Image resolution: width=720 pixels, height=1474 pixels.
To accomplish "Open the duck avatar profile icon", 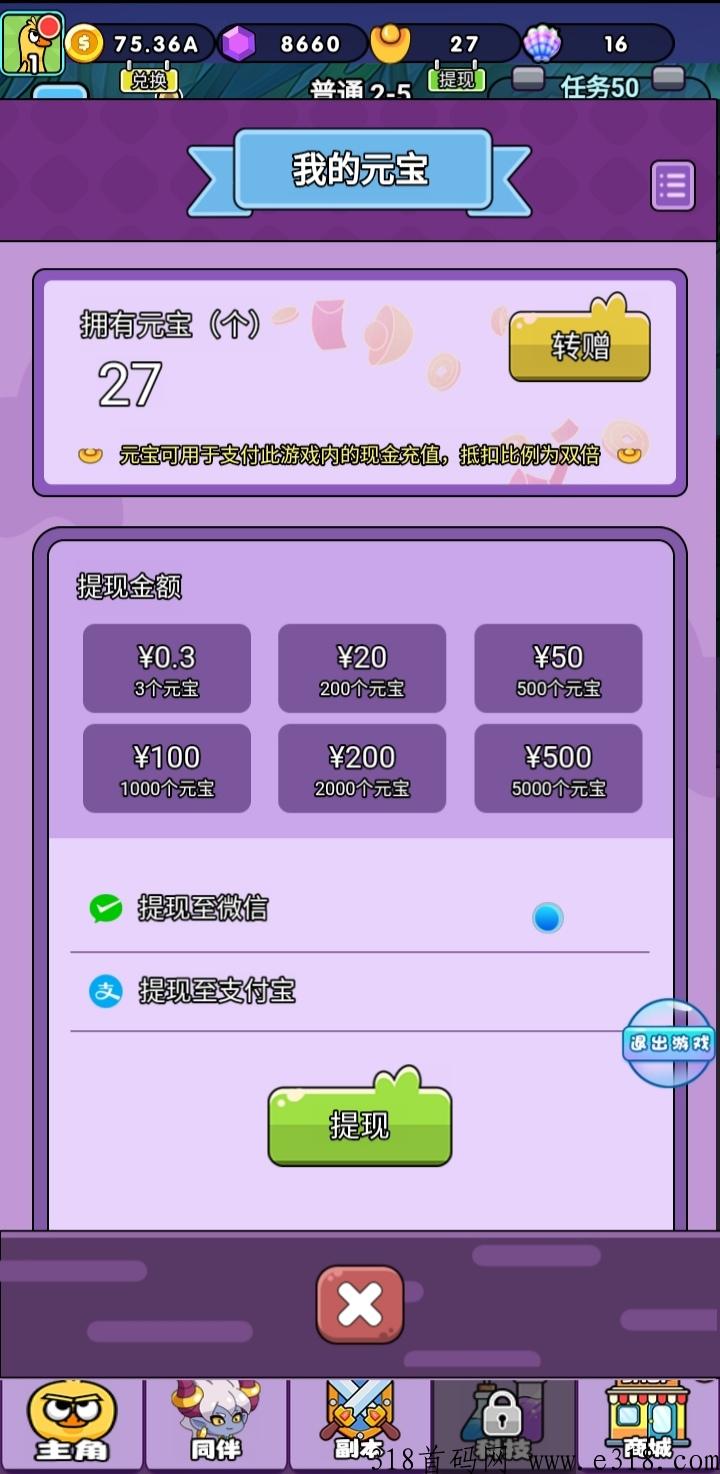I will pyautogui.click(x=32, y=43).
